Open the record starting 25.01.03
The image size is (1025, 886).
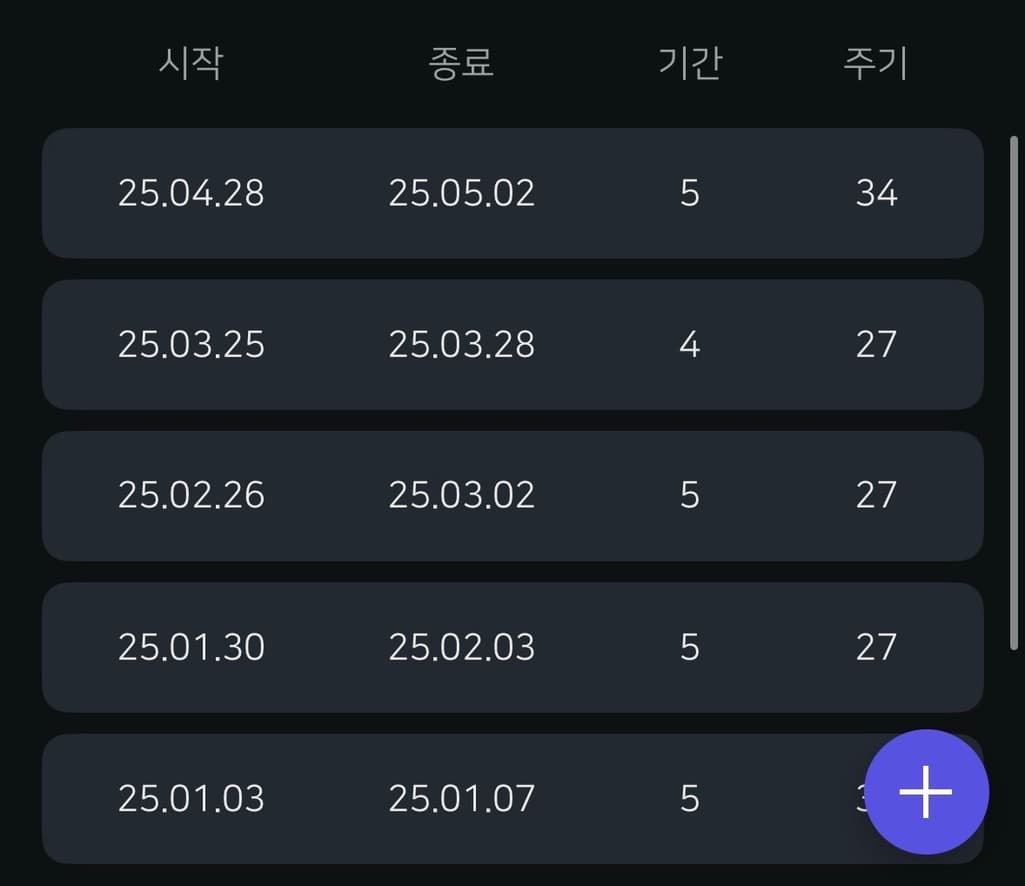(x=450, y=799)
